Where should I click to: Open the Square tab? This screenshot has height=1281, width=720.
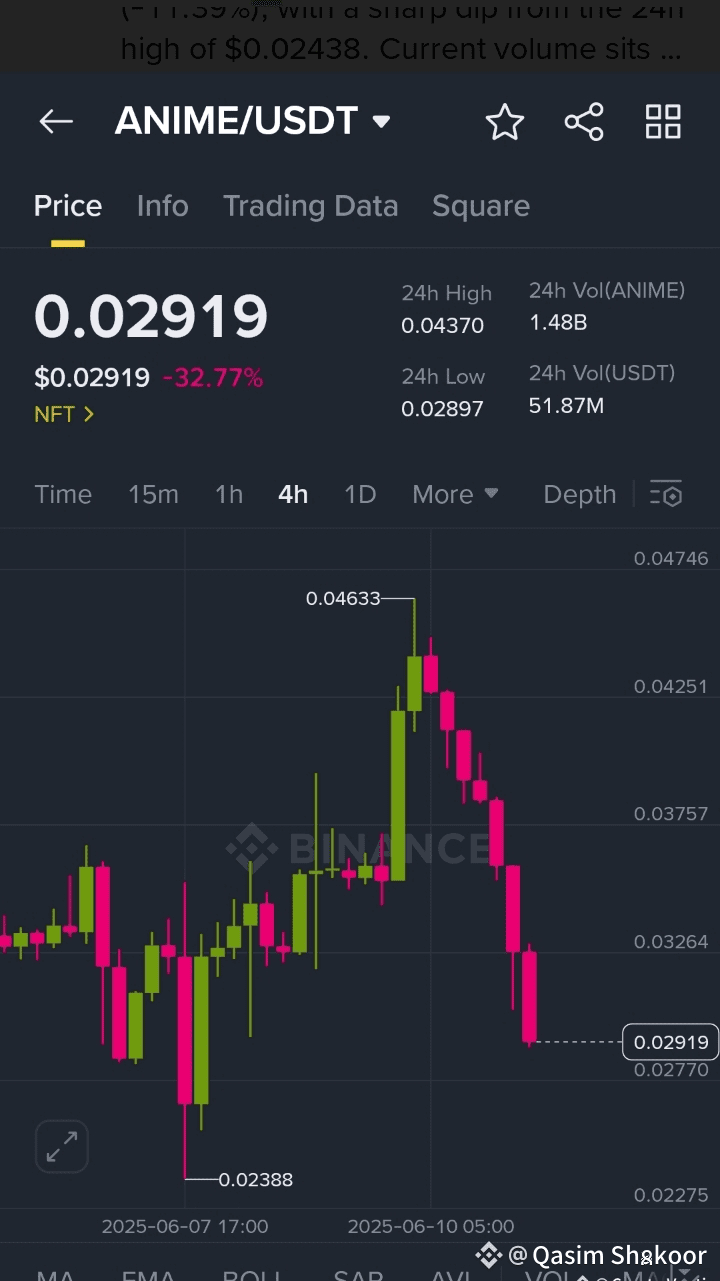pyautogui.click(x=480, y=206)
